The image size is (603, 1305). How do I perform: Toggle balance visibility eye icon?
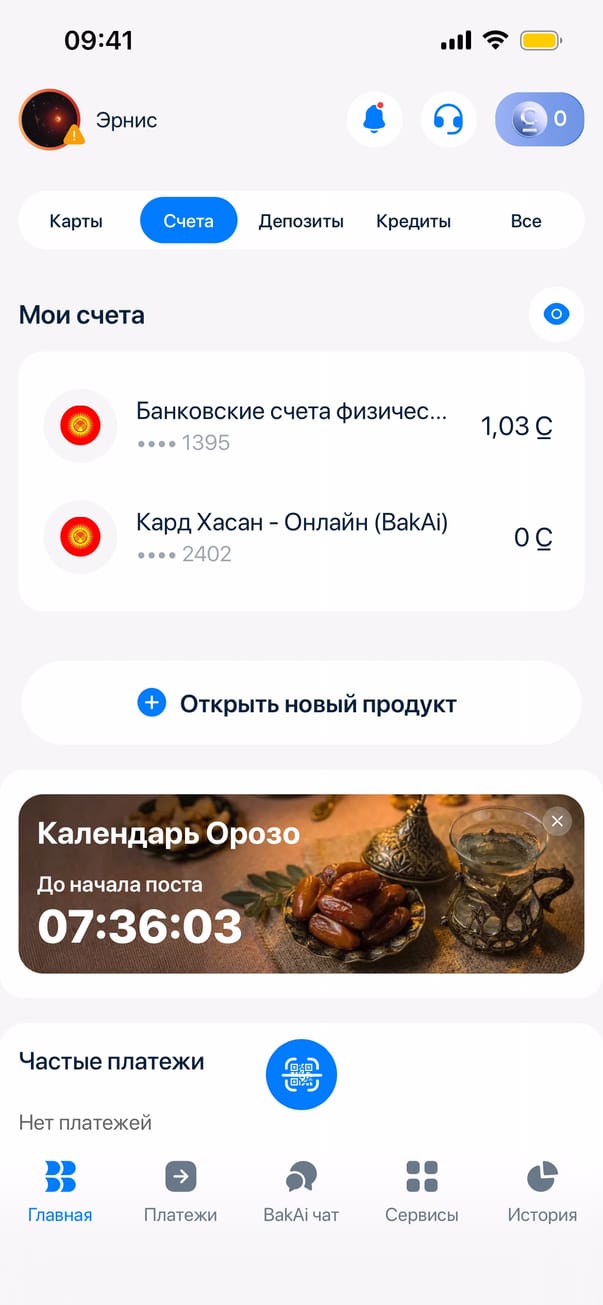pos(556,315)
